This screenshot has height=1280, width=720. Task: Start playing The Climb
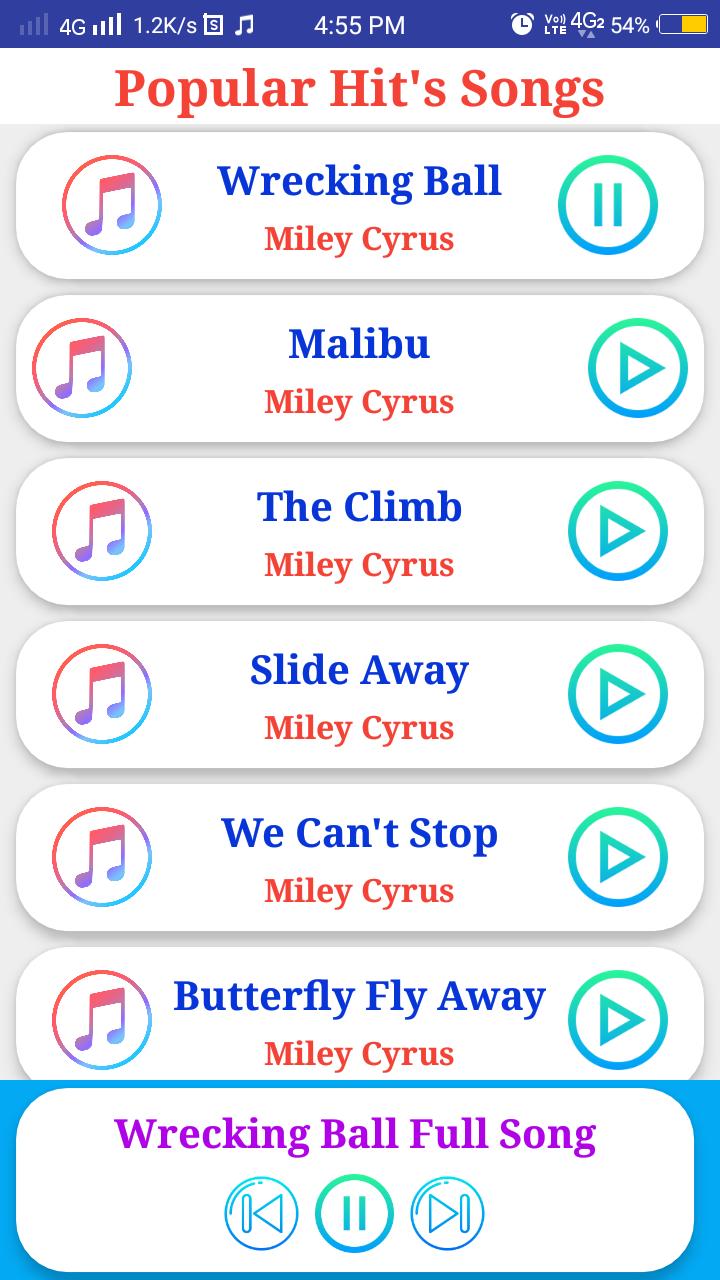pyautogui.click(x=617, y=531)
